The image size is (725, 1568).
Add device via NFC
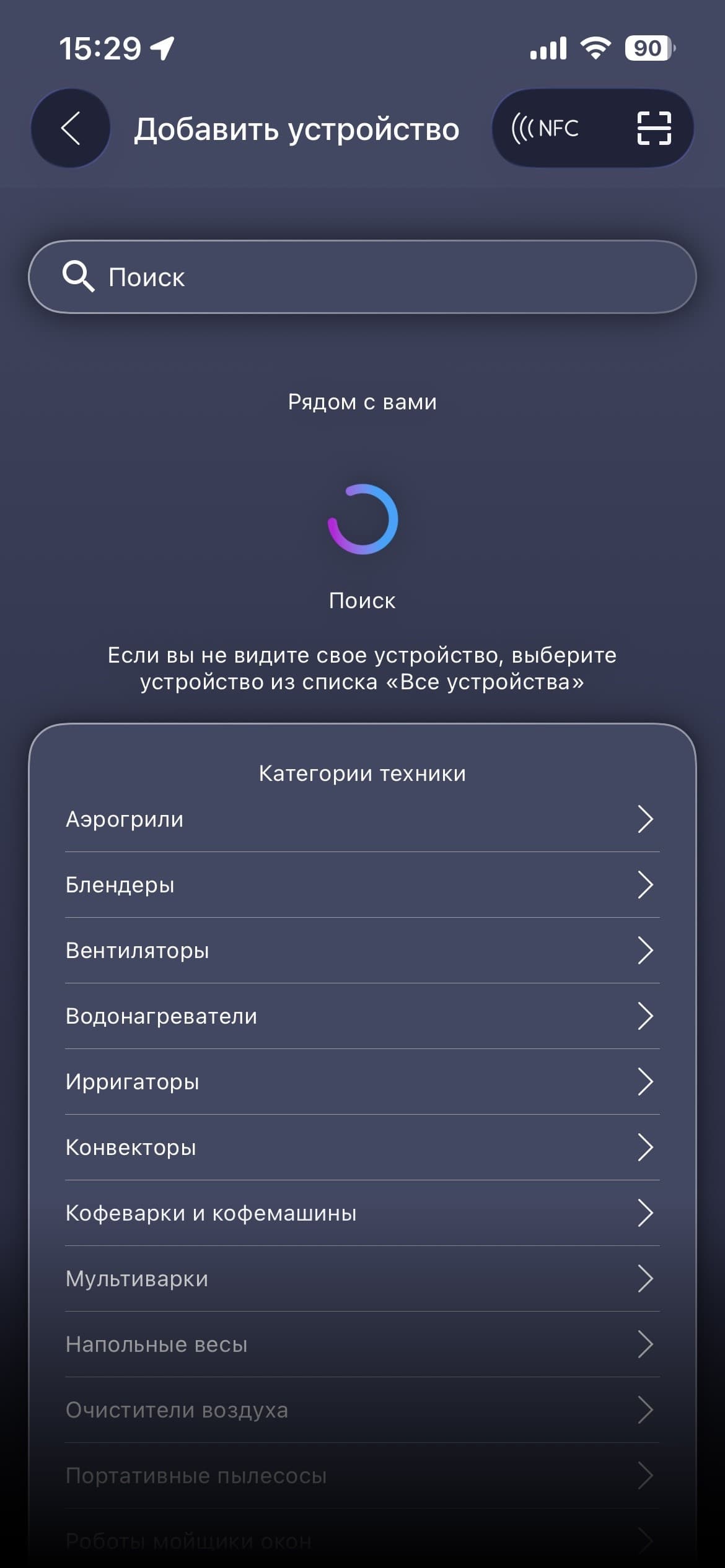pos(545,128)
